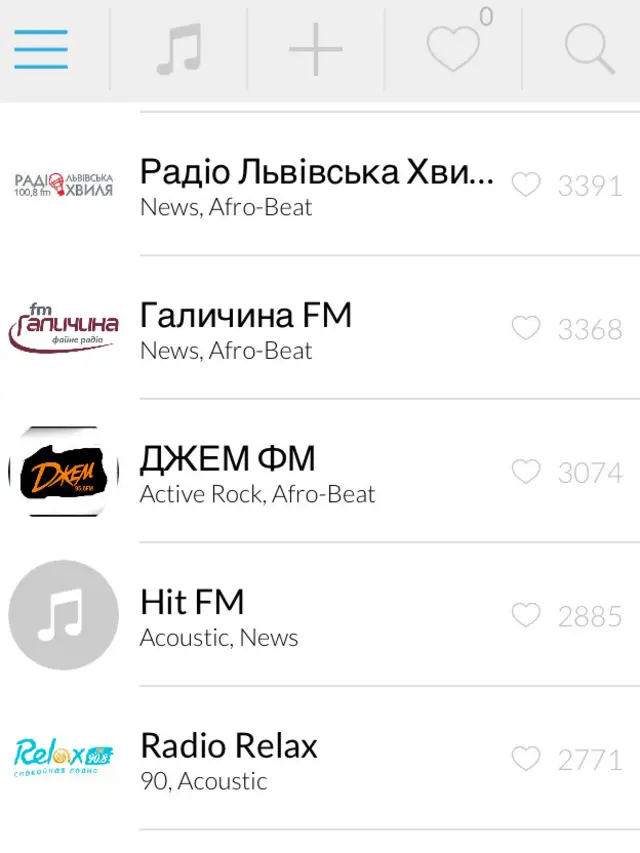Open the search magnifier
640x853 pixels.
coord(590,49)
